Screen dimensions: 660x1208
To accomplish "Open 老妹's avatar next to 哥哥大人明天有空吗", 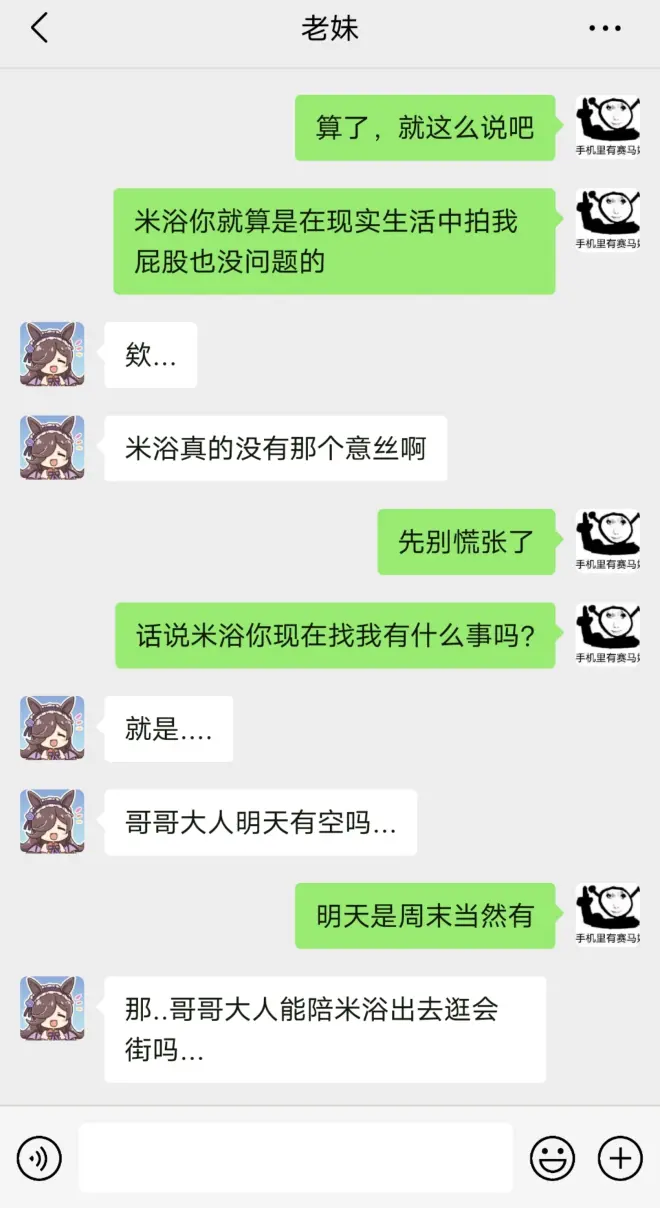I will (x=52, y=821).
